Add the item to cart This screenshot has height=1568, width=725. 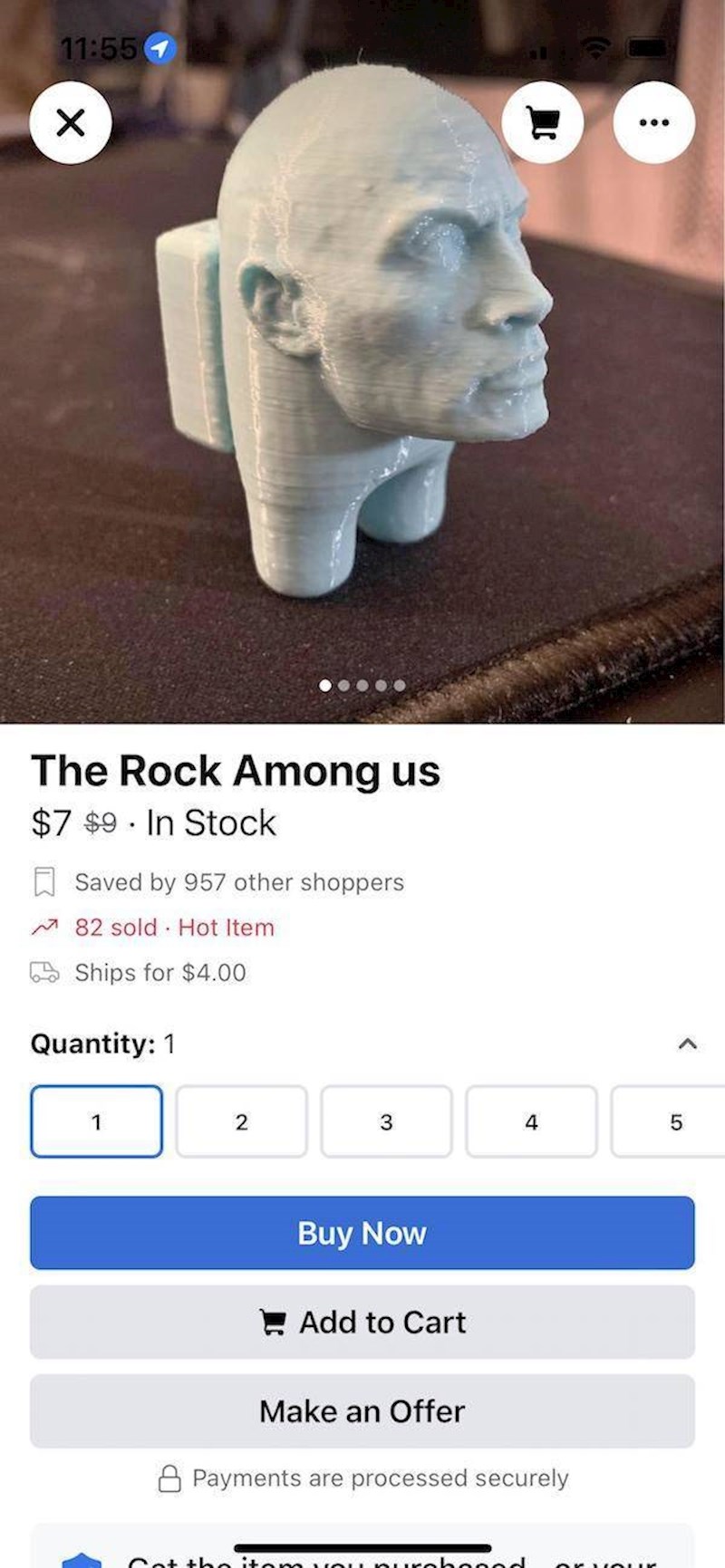click(362, 1322)
